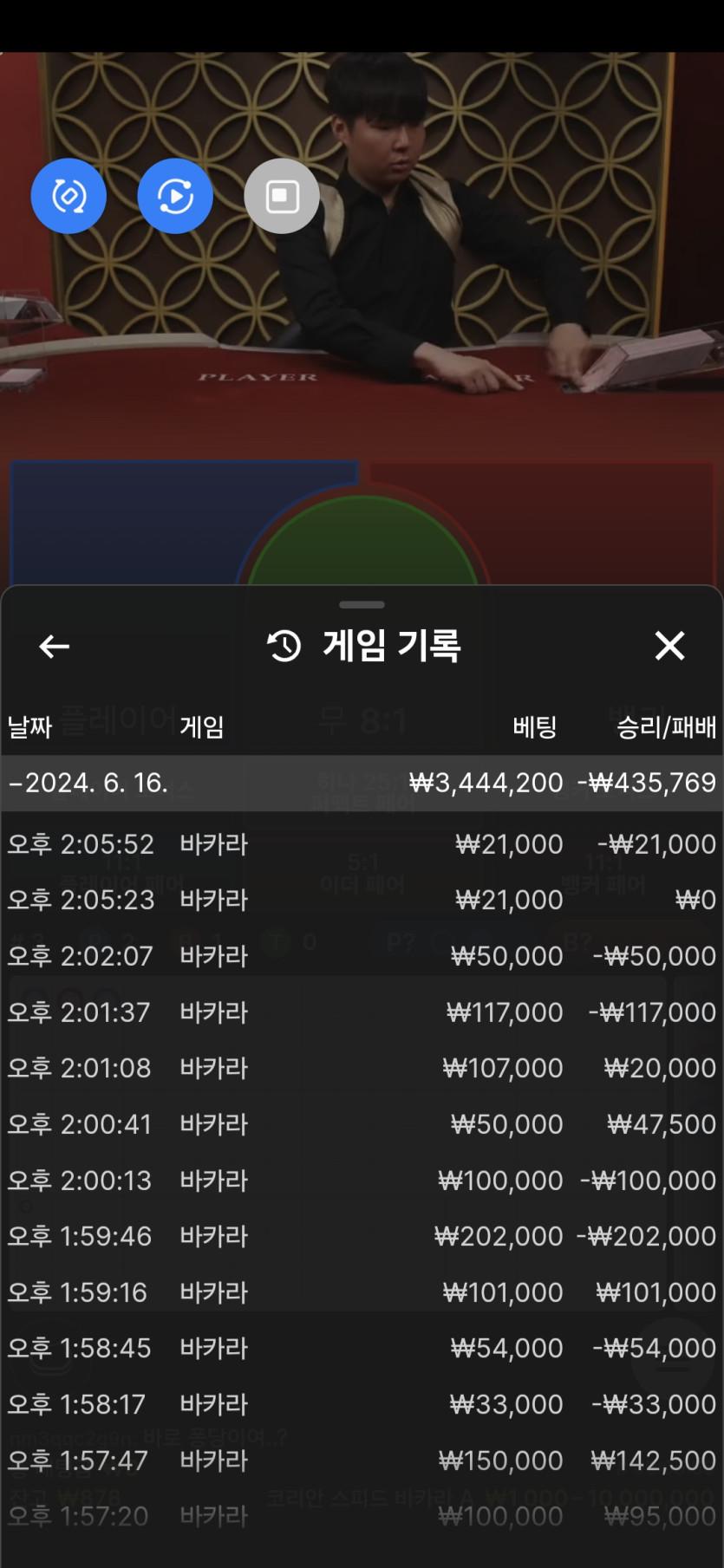Select the second blue circular icon
724x1568 pixels.
[175, 196]
